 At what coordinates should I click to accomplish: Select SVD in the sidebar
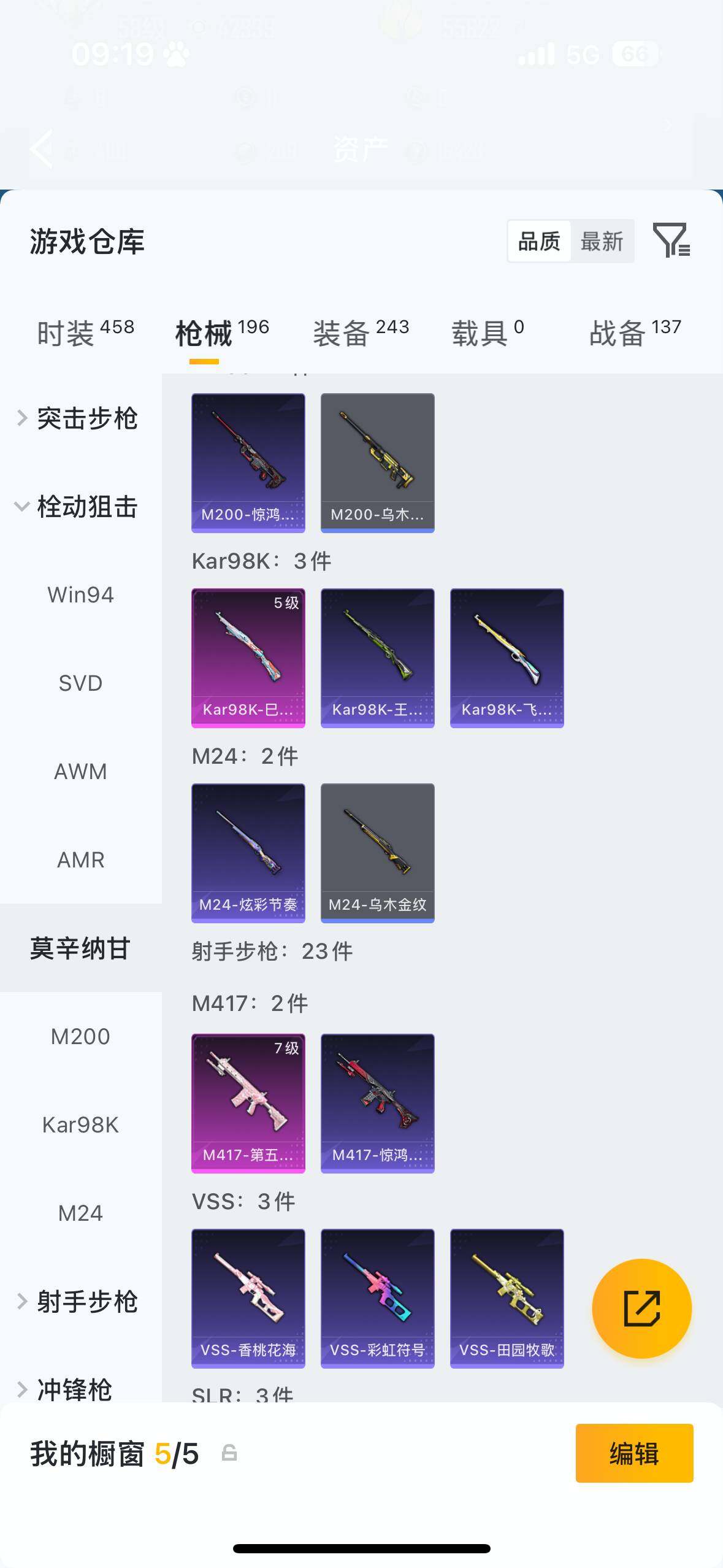coord(80,682)
